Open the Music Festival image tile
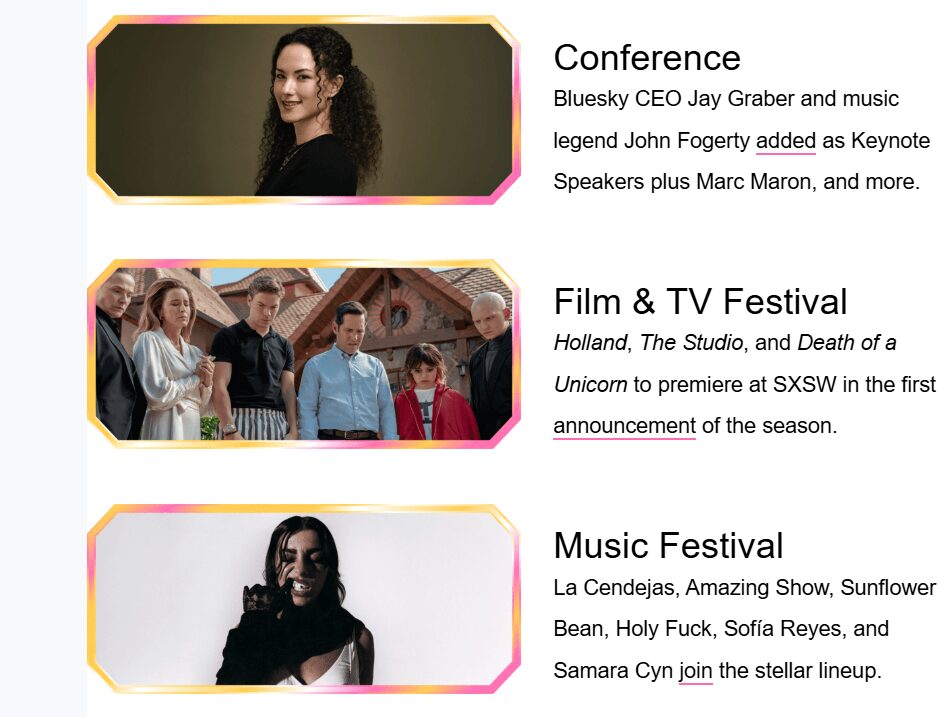The image size is (940, 717). point(304,599)
